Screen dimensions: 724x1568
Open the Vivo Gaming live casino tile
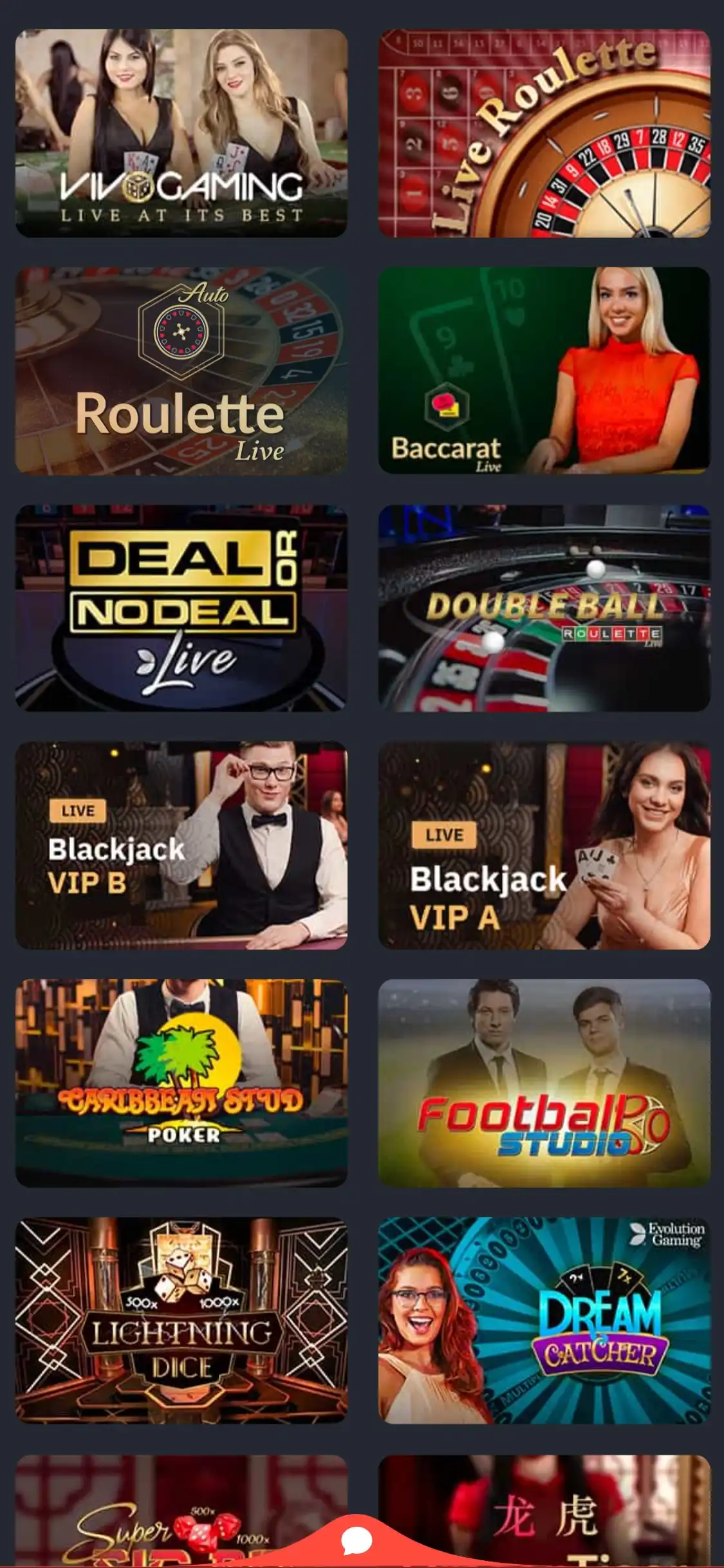click(181, 133)
